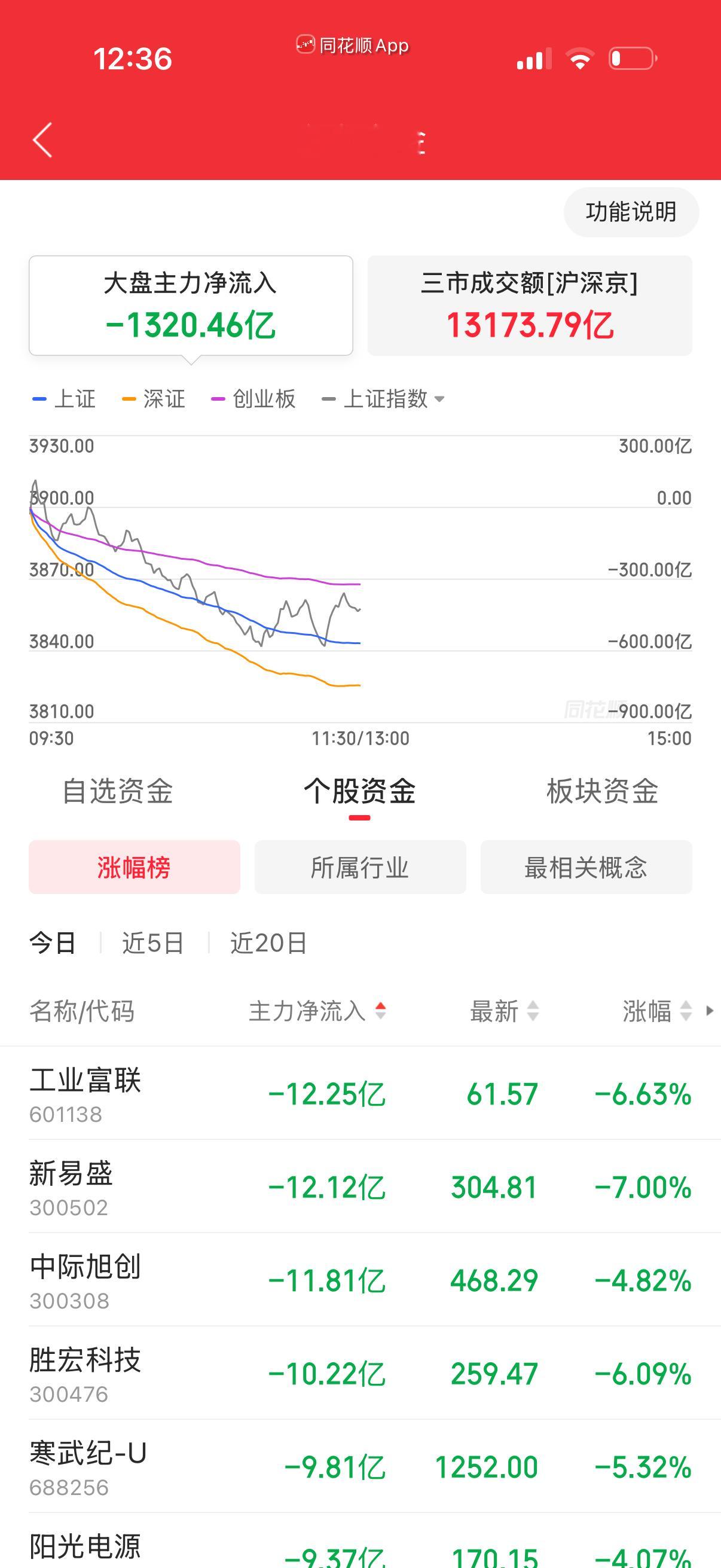Switch to the 自选资金 tab
This screenshot has height=1568, width=721.
point(120,791)
